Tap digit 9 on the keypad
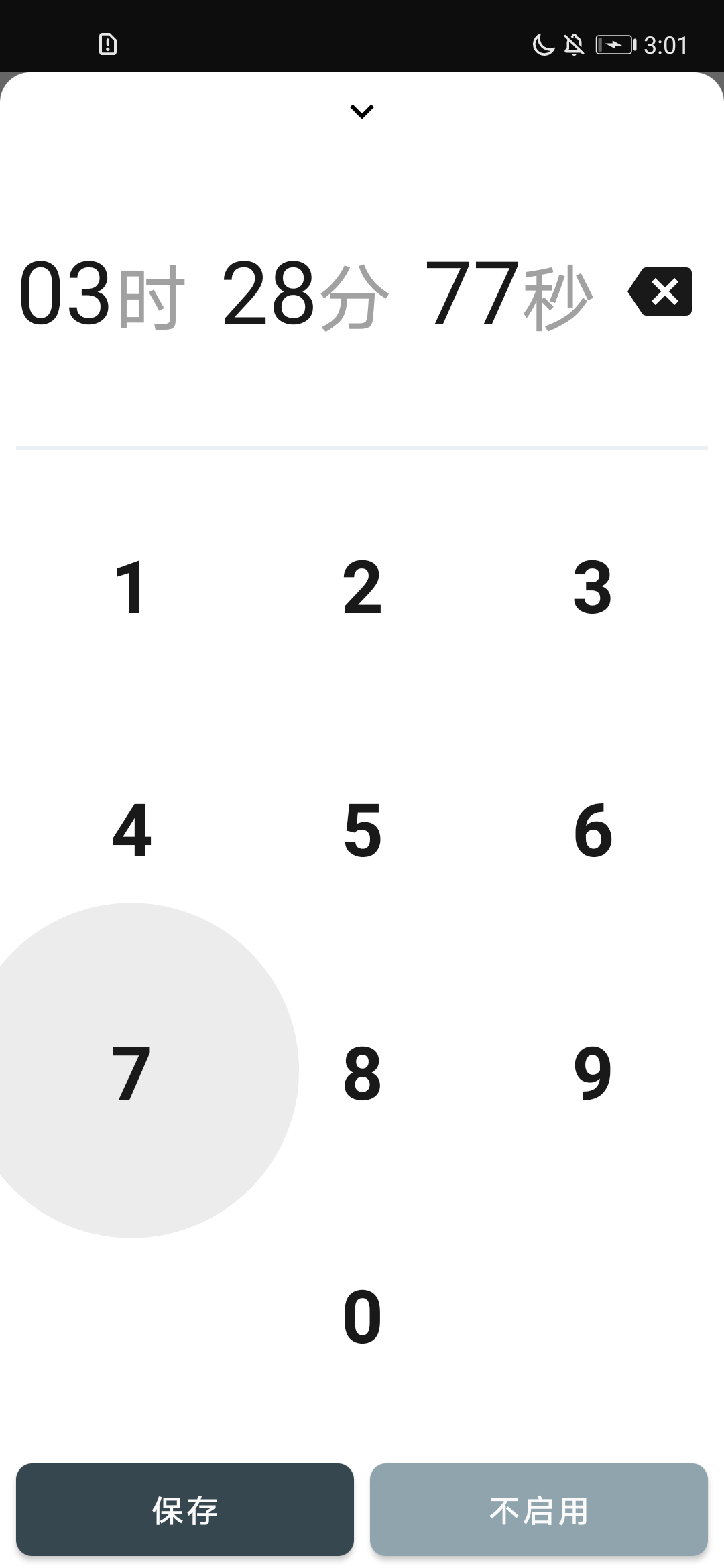The width and height of the screenshot is (724, 1568). (x=593, y=1072)
